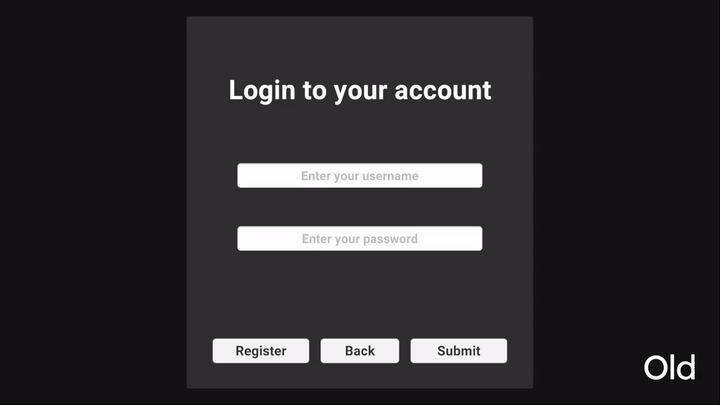Viewport: 720px width, 405px height.
Task: Select the password input field
Action: point(359,239)
